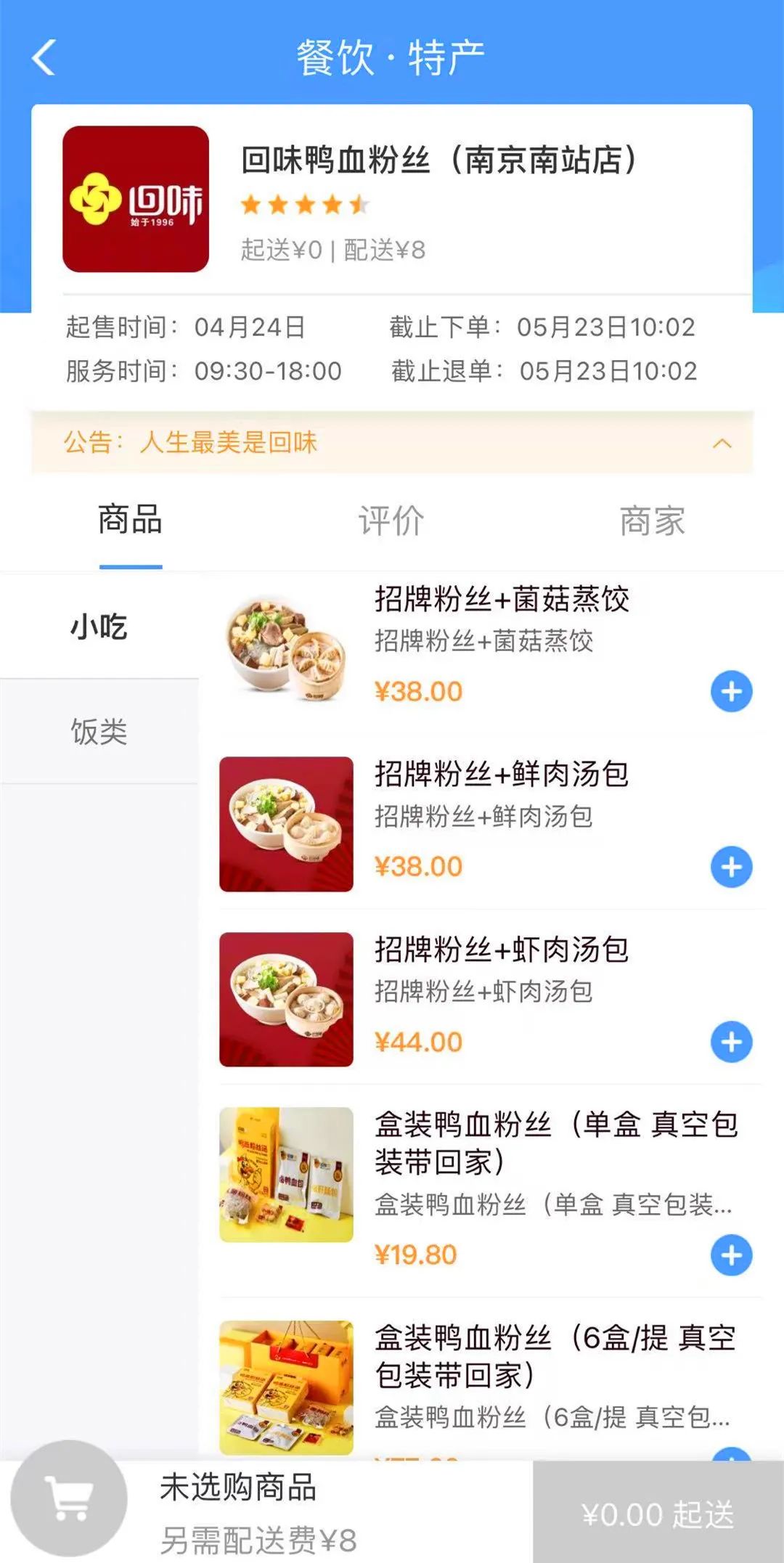Collapse the 公告 announcement banner
The width and height of the screenshot is (784, 1563).
click(722, 443)
